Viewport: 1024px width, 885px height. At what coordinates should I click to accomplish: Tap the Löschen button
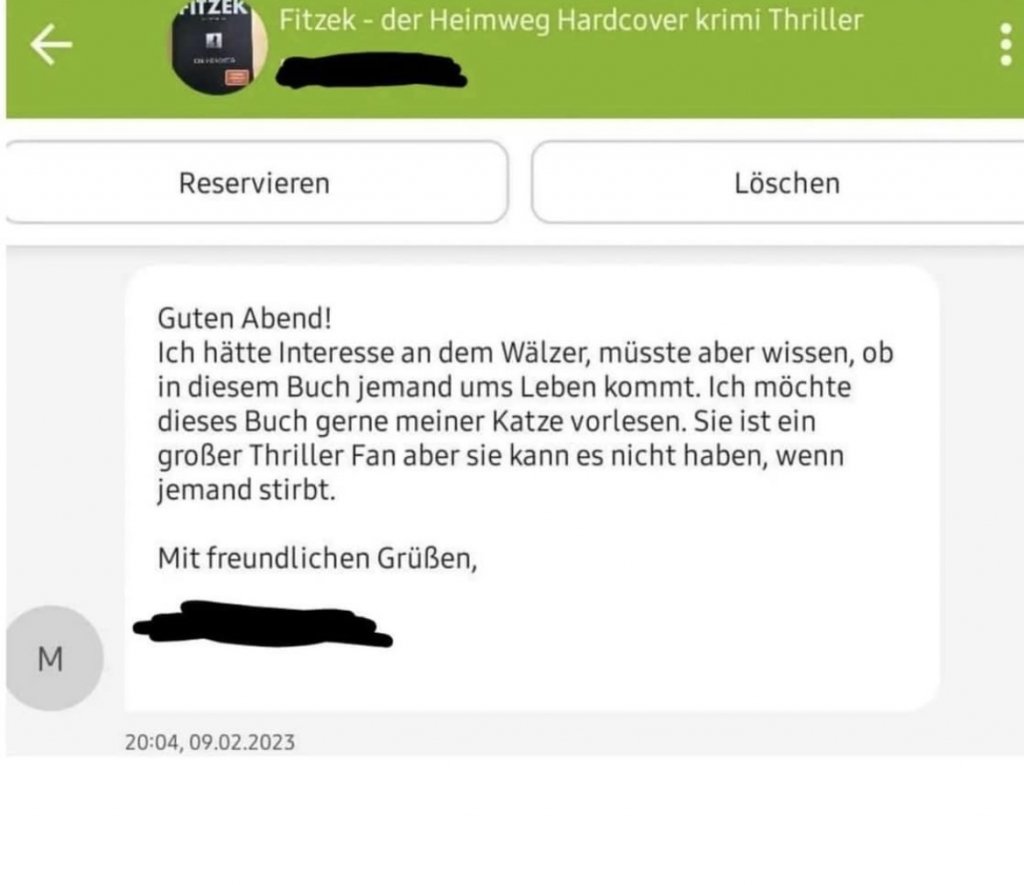point(786,183)
